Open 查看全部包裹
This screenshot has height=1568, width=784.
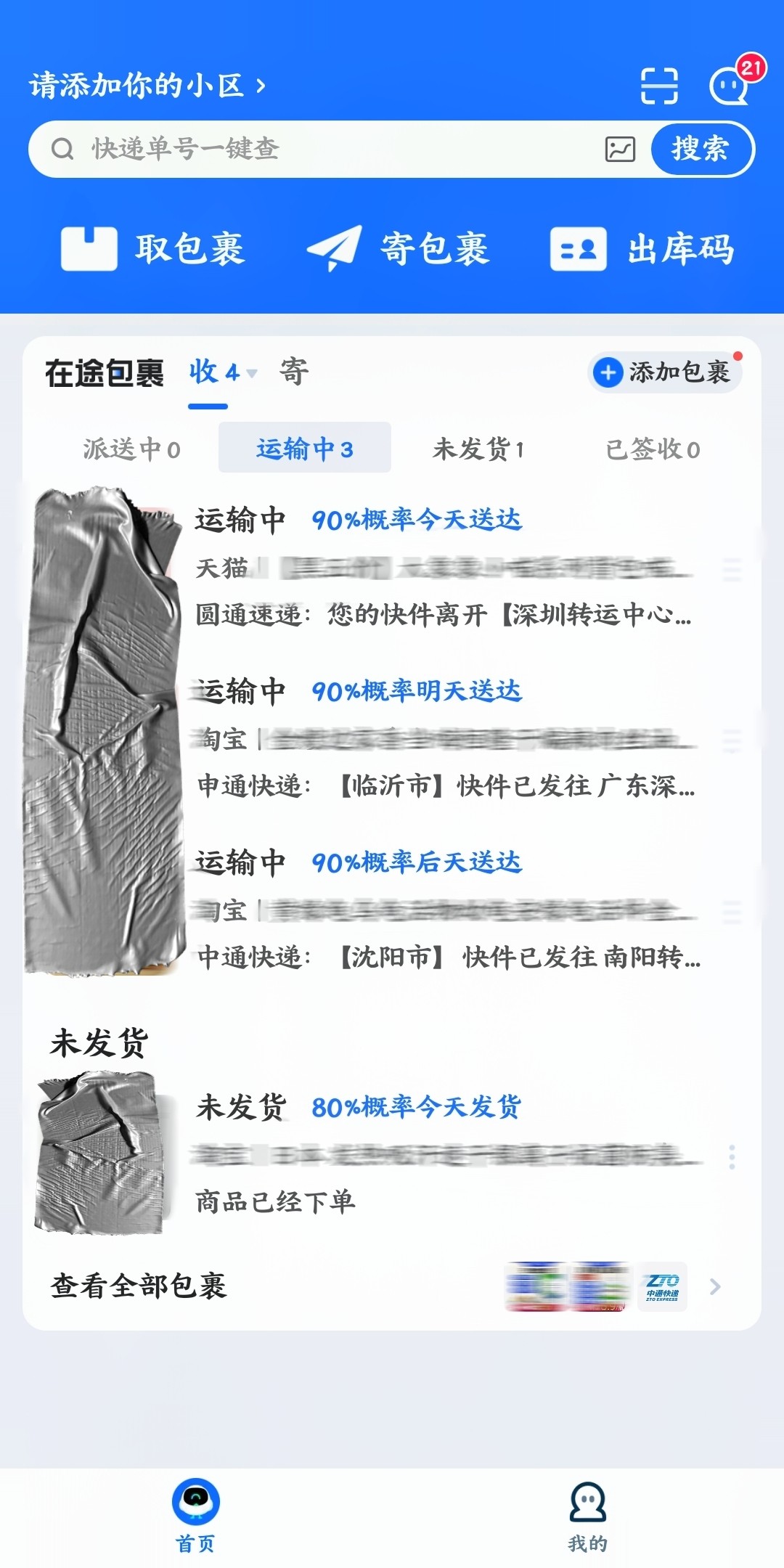pyautogui.click(x=392, y=1286)
